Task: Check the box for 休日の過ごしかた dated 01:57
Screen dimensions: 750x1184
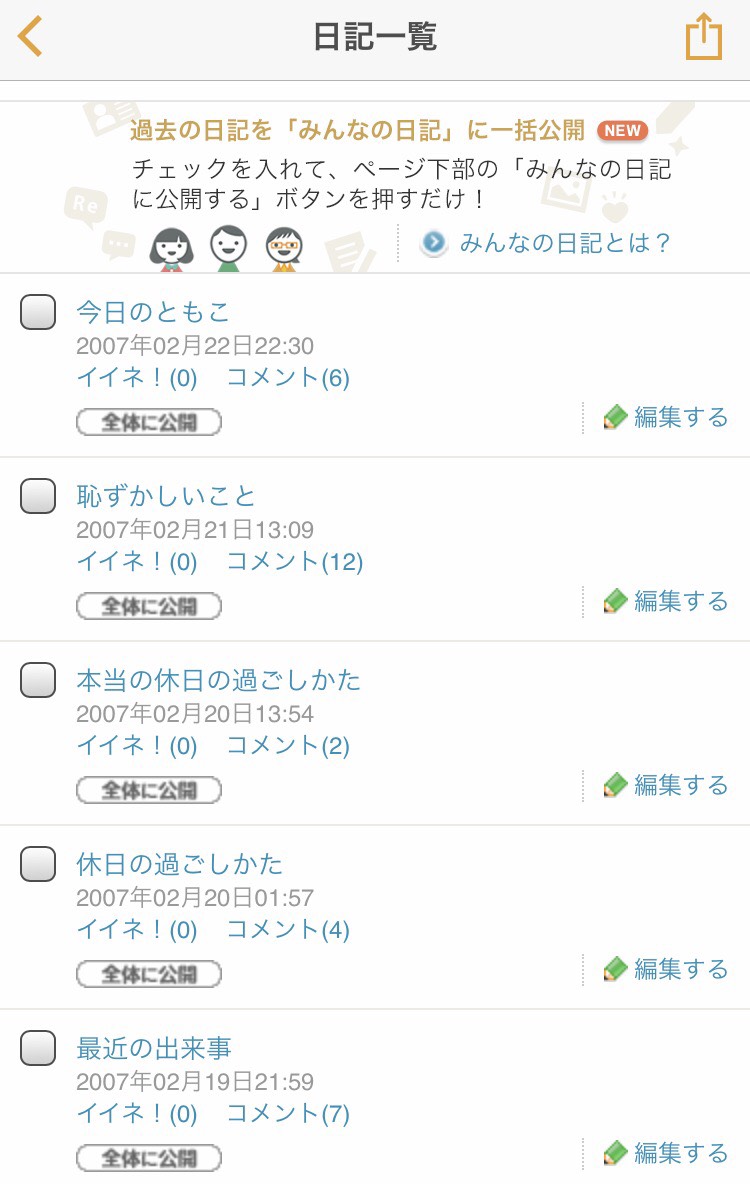Action: coord(38,864)
